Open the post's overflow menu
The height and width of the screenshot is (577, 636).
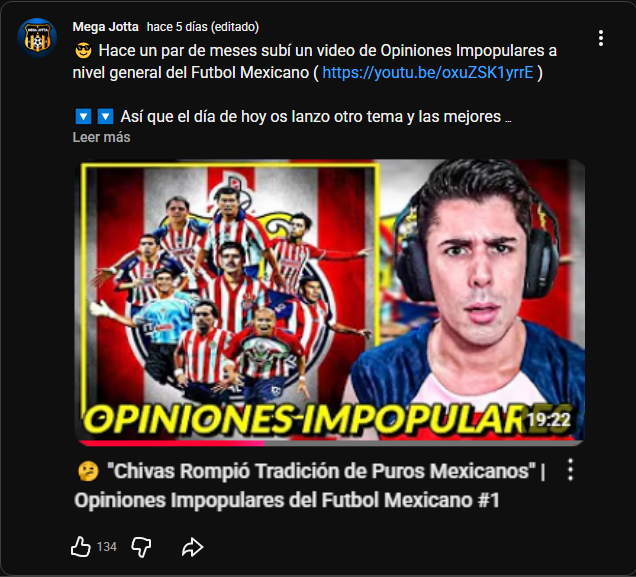pyautogui.click(x=600, y=38)
